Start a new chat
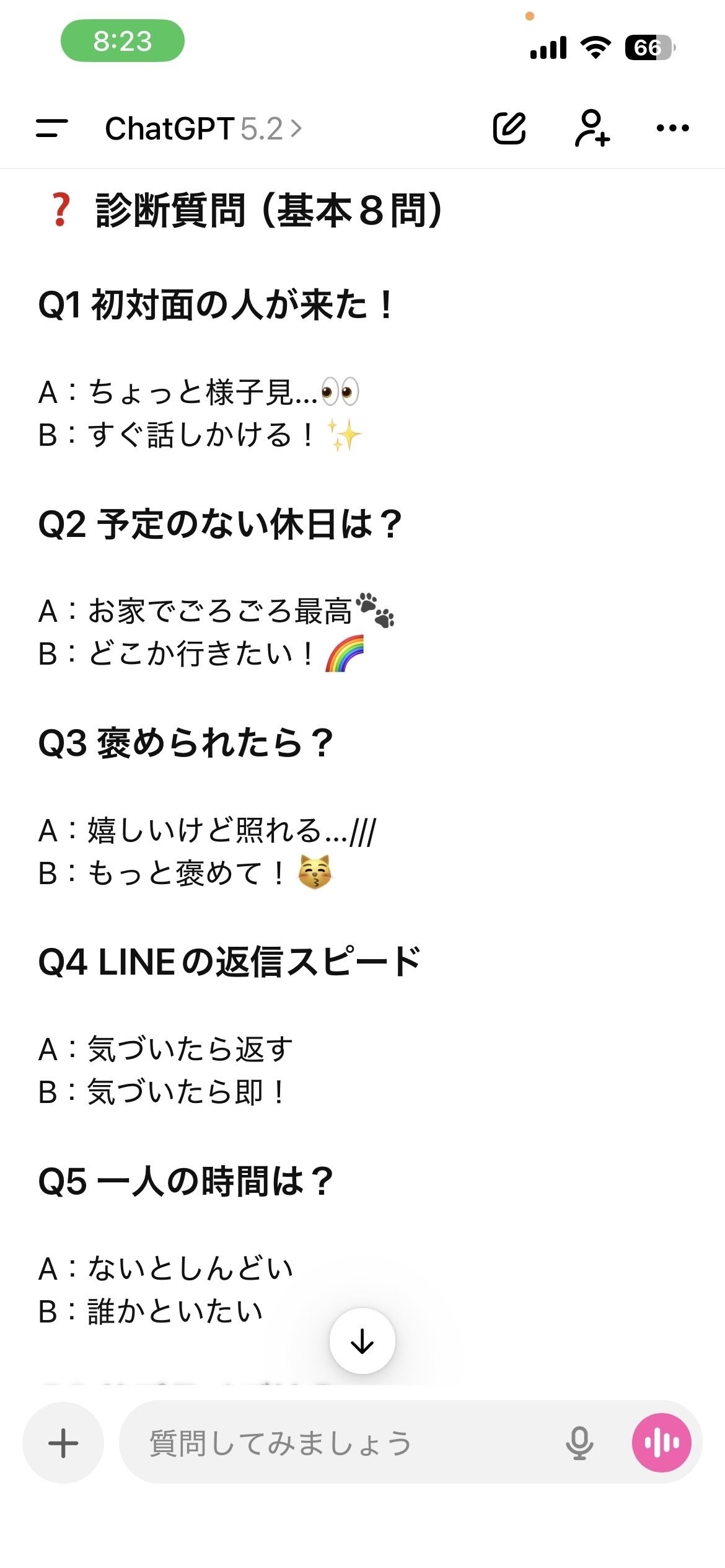 509,128
